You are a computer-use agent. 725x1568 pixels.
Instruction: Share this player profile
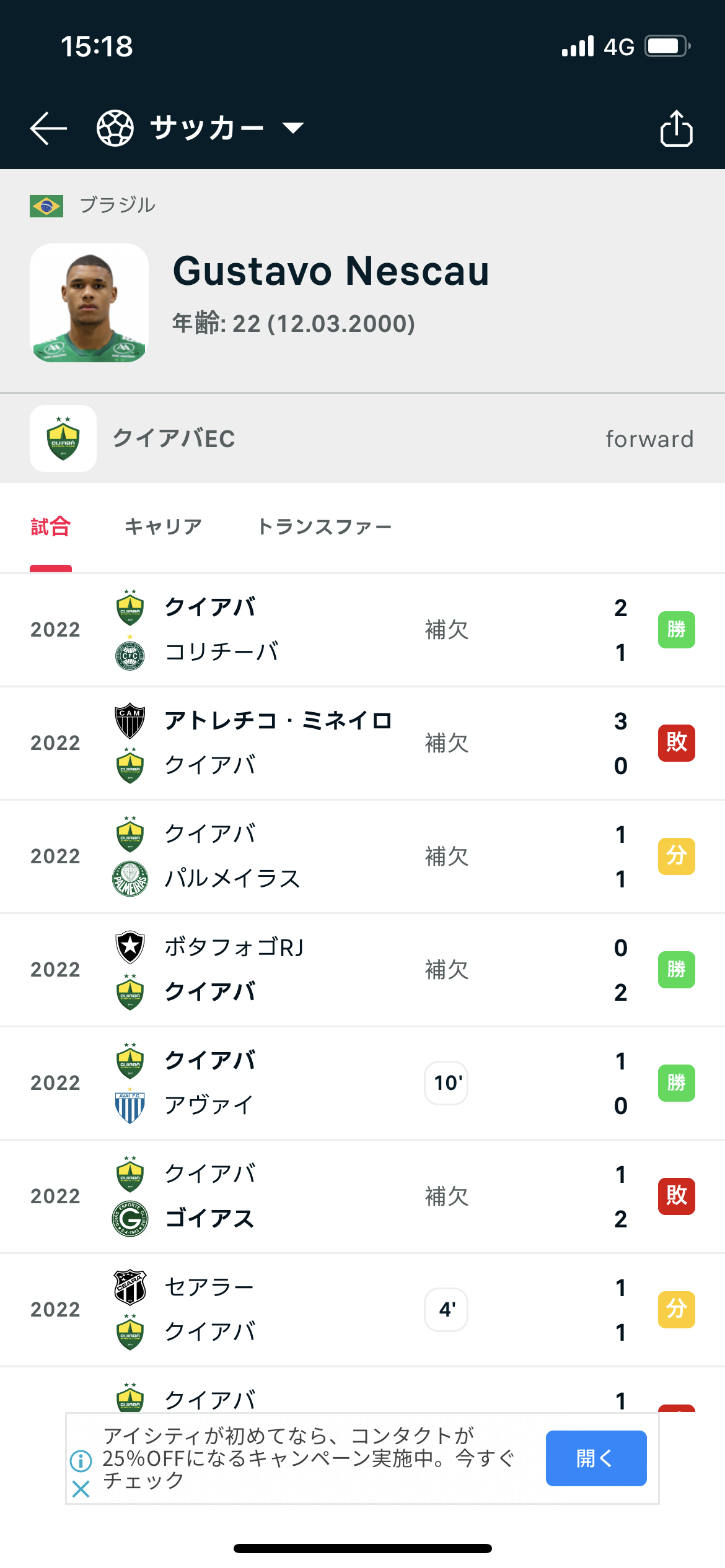tap(676, 128)
